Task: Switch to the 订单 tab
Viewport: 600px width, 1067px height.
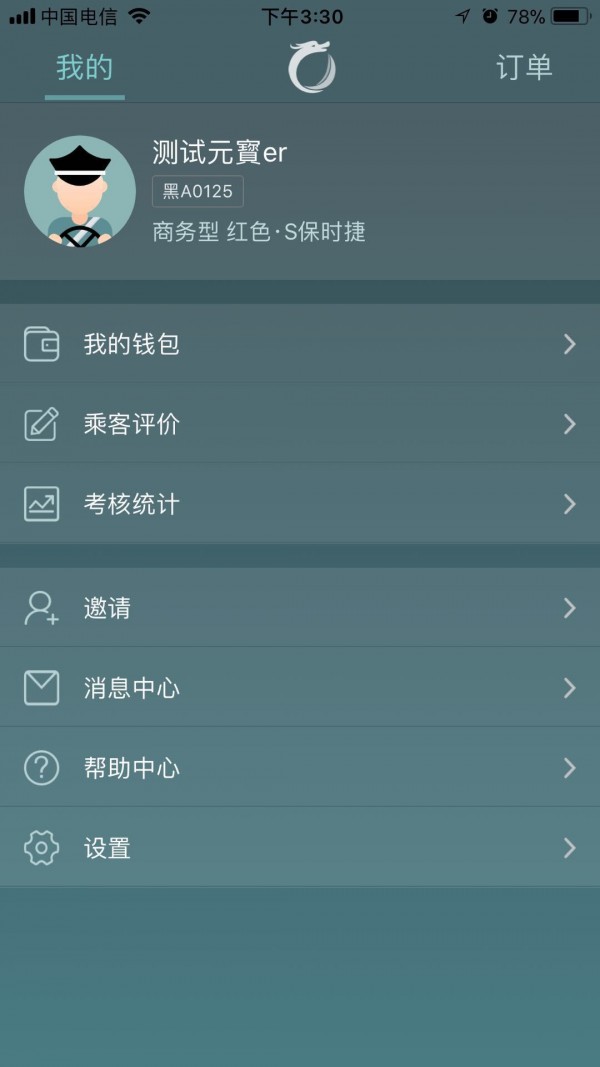Action: pos(524,68)
